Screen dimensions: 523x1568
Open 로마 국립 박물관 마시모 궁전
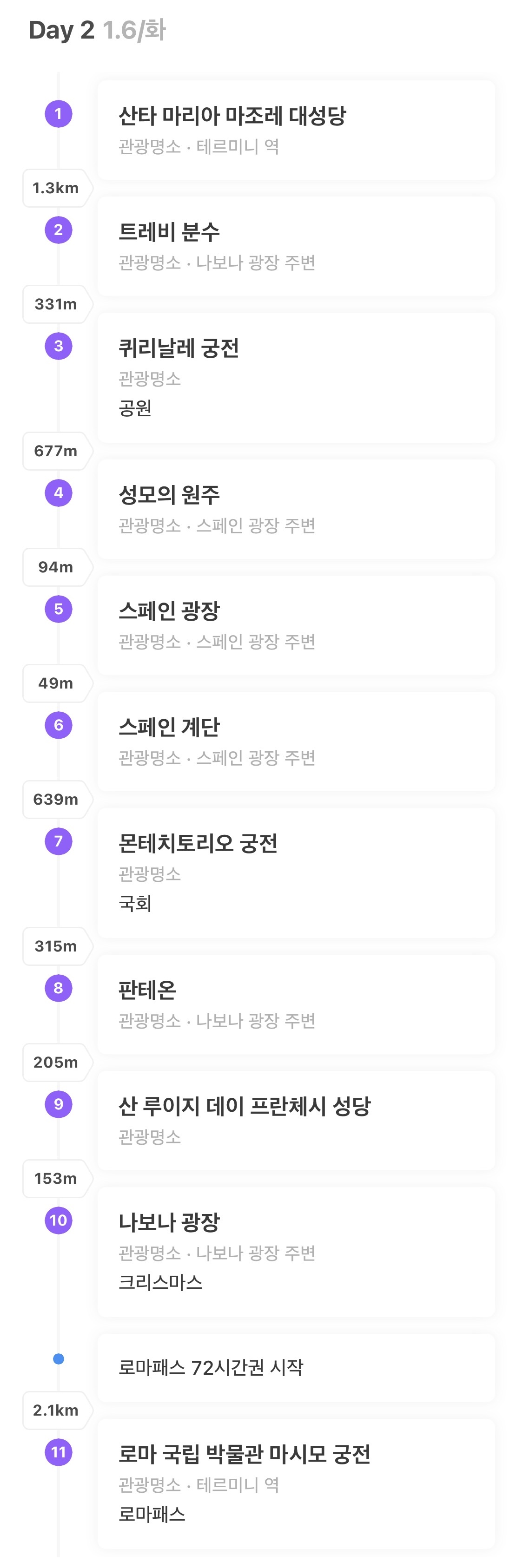coord(296,1483)
